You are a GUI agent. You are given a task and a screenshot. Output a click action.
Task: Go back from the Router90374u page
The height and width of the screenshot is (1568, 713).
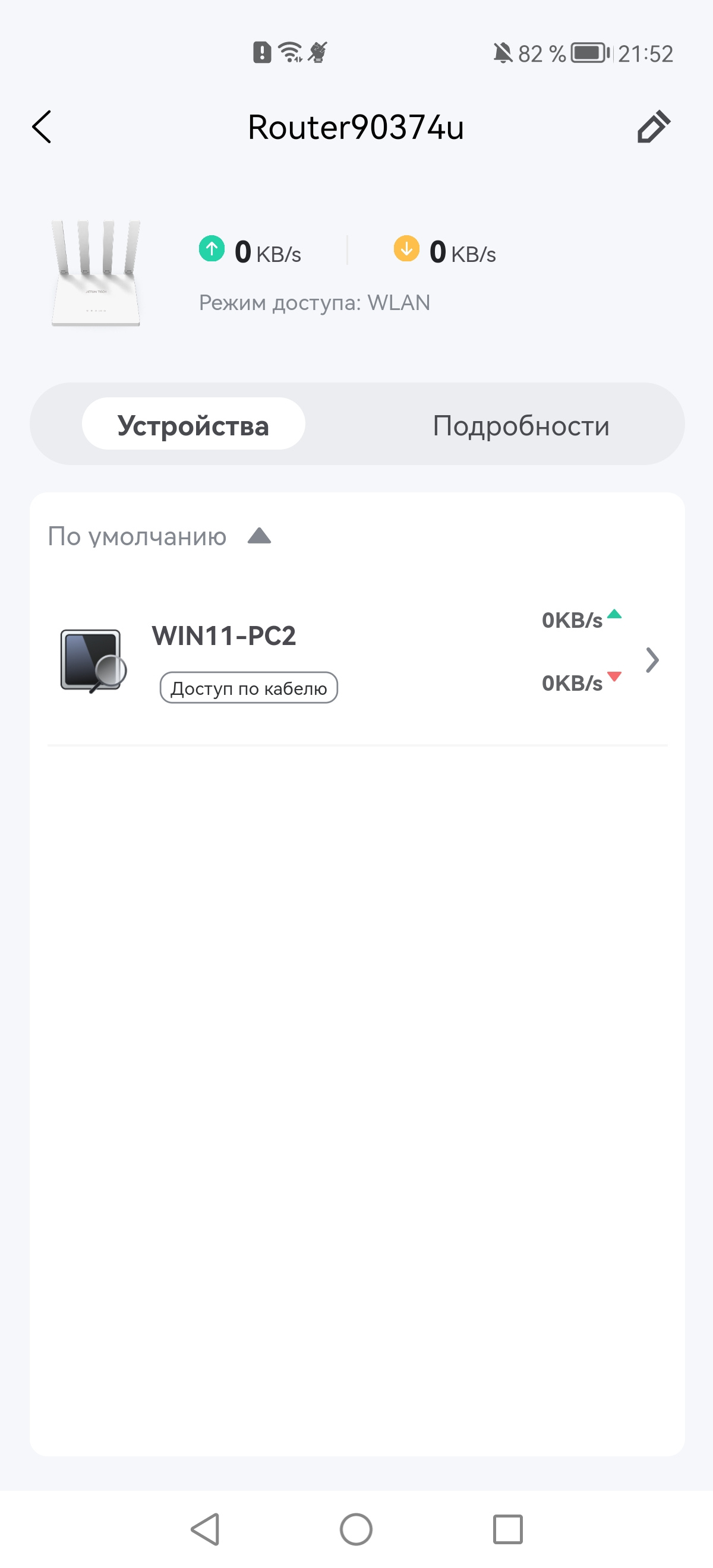[x=42, y=127]
